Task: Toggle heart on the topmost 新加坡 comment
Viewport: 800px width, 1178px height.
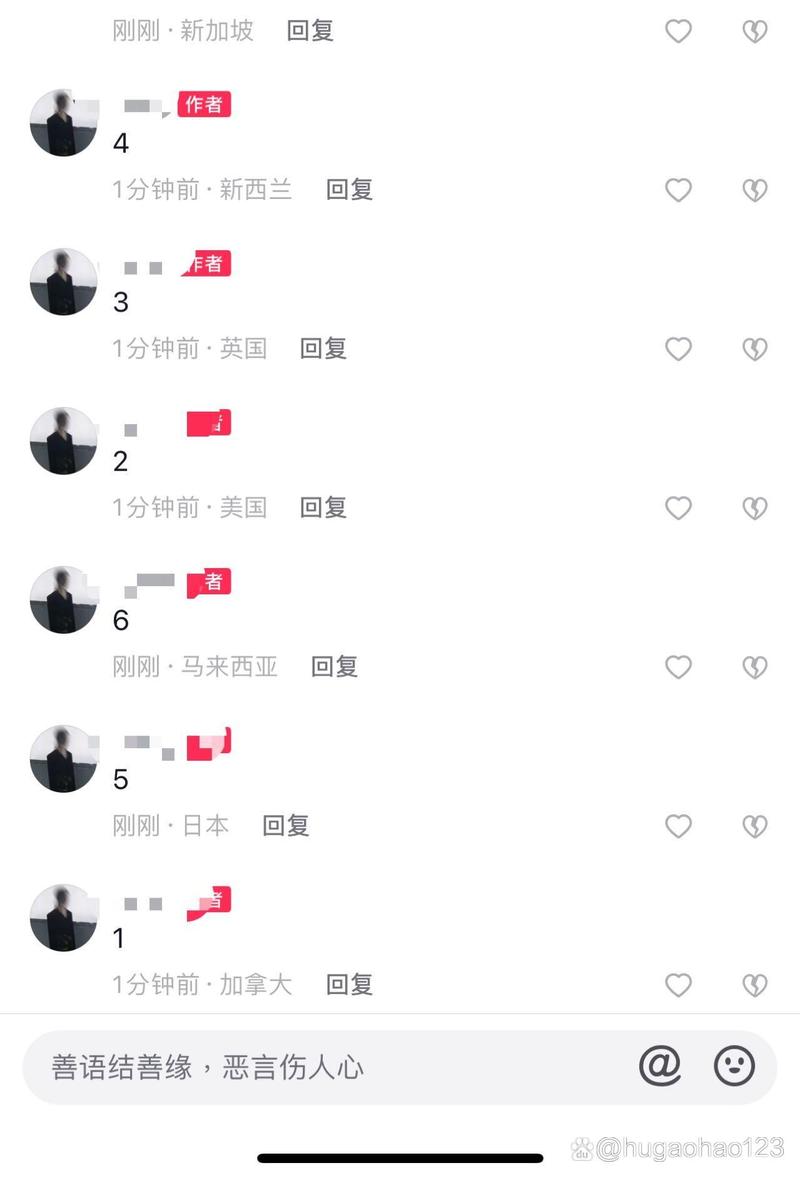Action: point(678,31)
